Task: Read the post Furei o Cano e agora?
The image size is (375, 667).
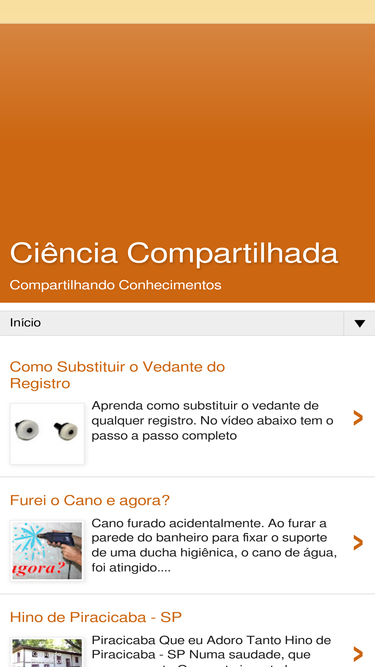Action: (90, 500)
